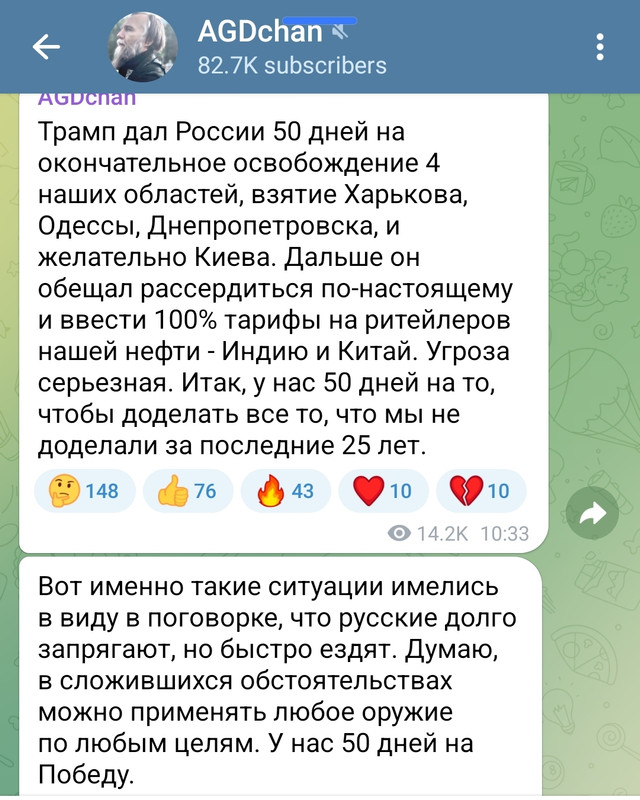Tap the red heart reaction
This screenshot has width=640, height=800.
[383, 491]
